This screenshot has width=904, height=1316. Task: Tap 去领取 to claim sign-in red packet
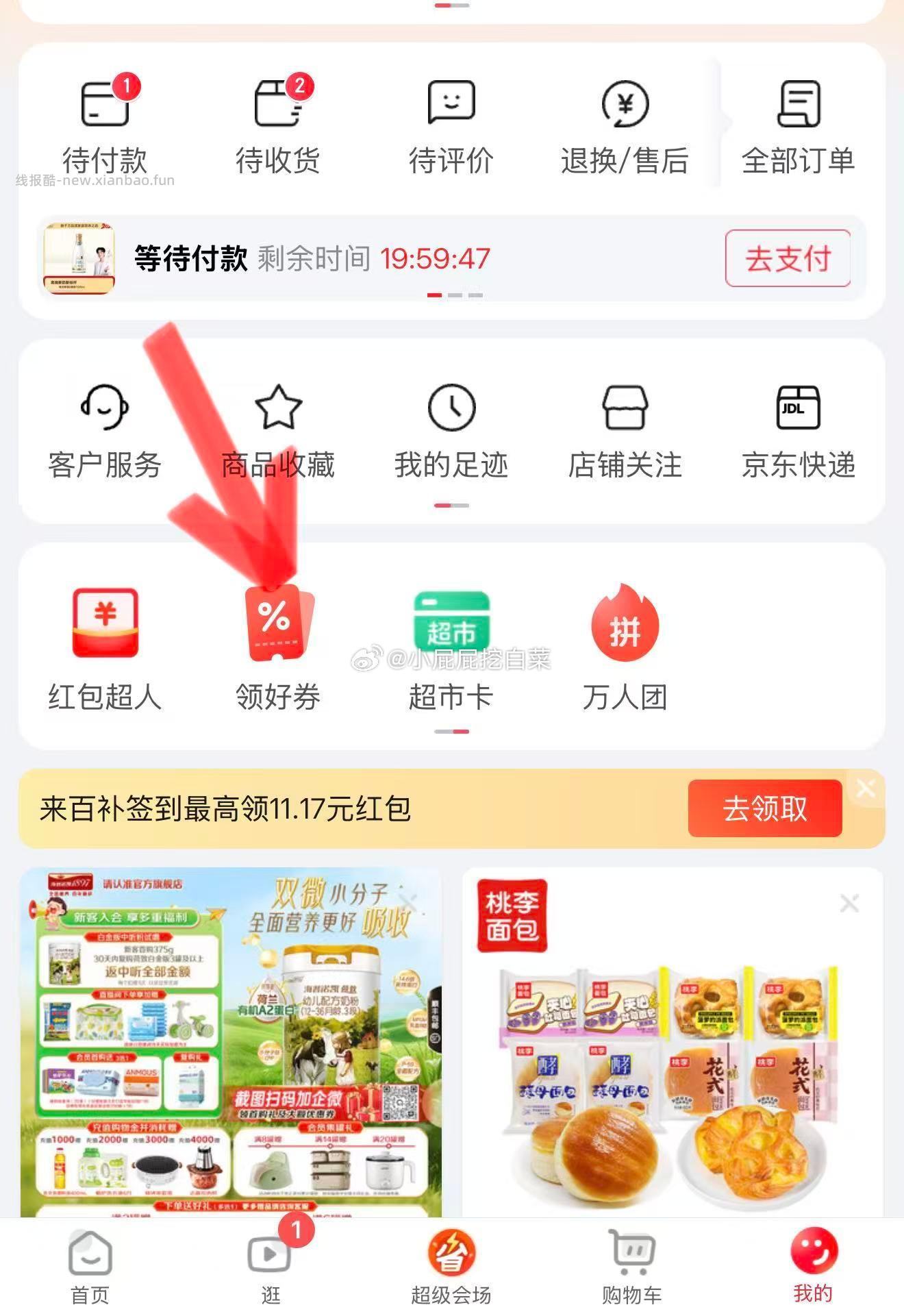click(x=765, y=810)
